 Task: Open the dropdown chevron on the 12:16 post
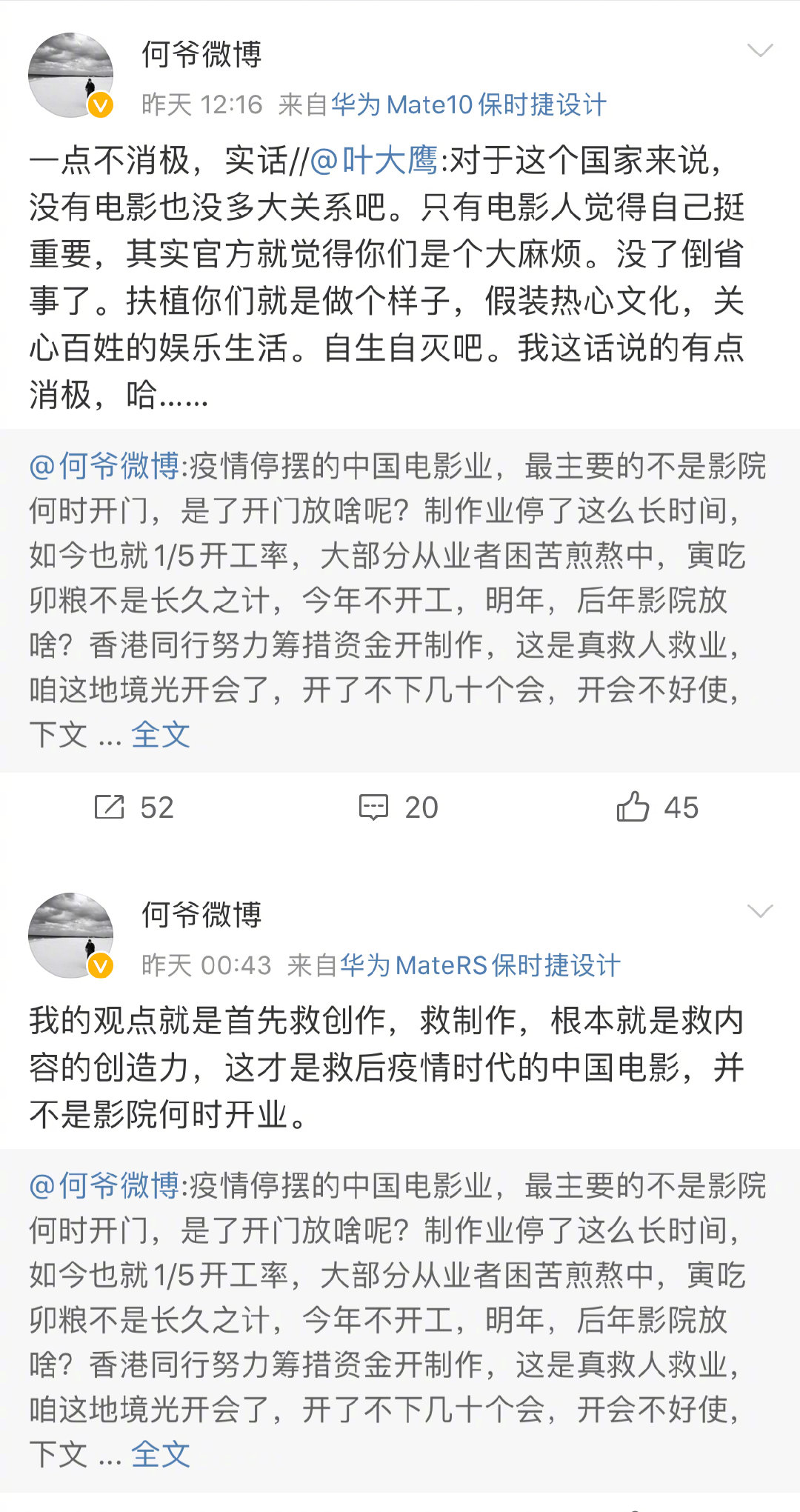coord(760,50)
